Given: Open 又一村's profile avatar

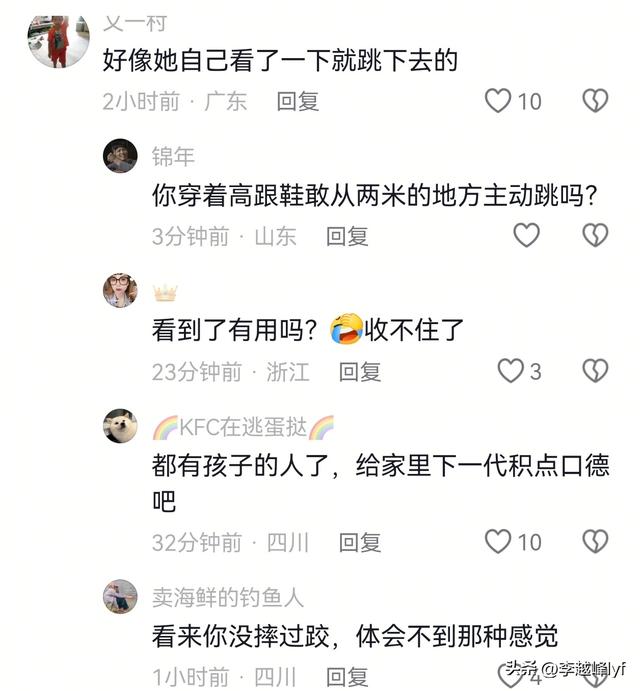Looking at the screenshot, I should coord(58,40).
